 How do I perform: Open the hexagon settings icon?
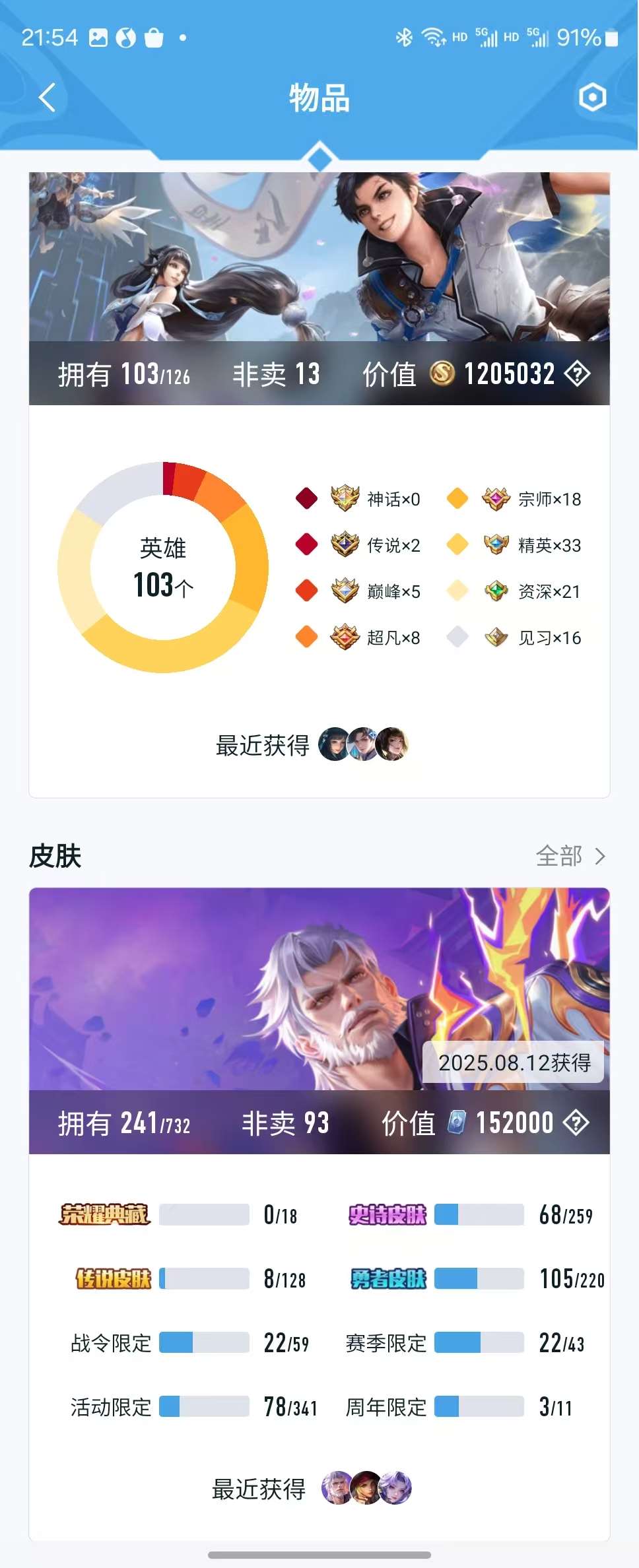click(592, 98)
